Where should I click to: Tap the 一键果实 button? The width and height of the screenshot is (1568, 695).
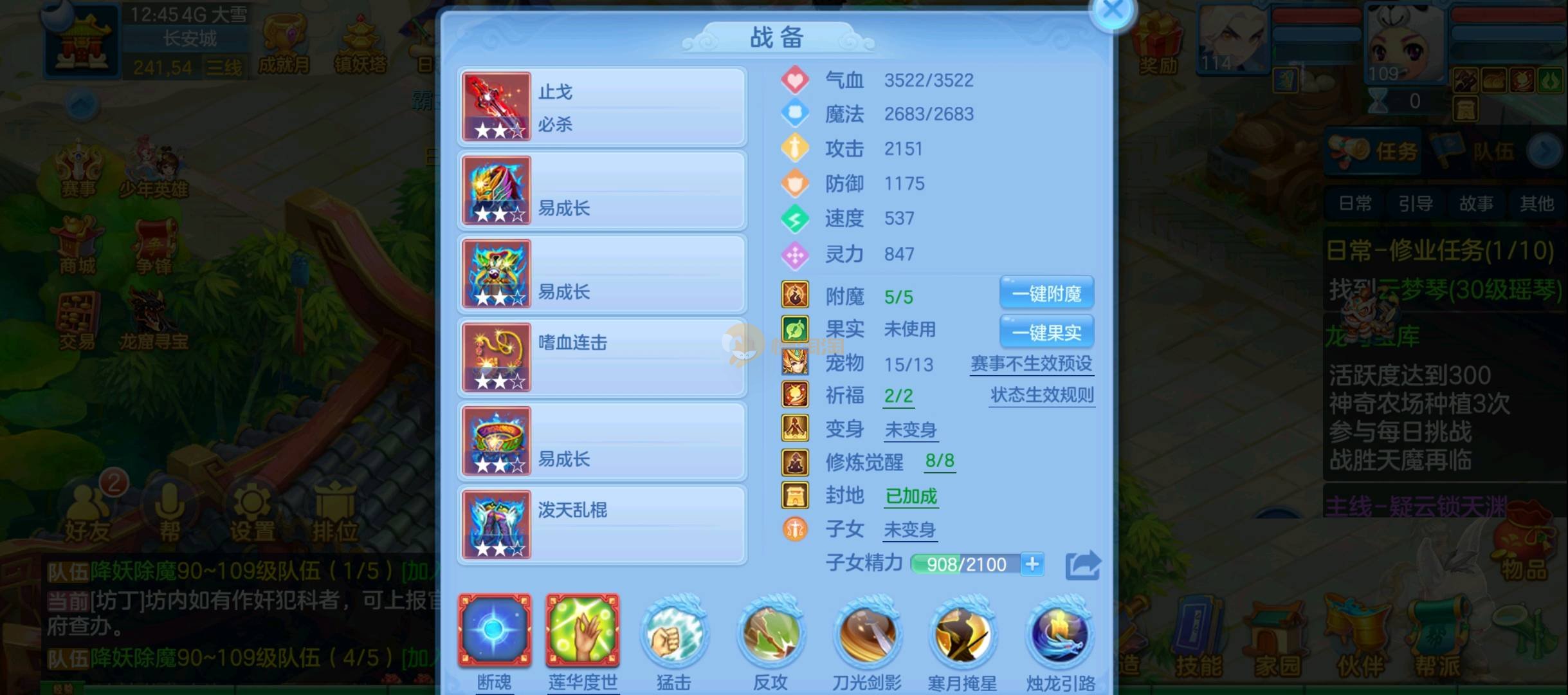click(1046, 333)
